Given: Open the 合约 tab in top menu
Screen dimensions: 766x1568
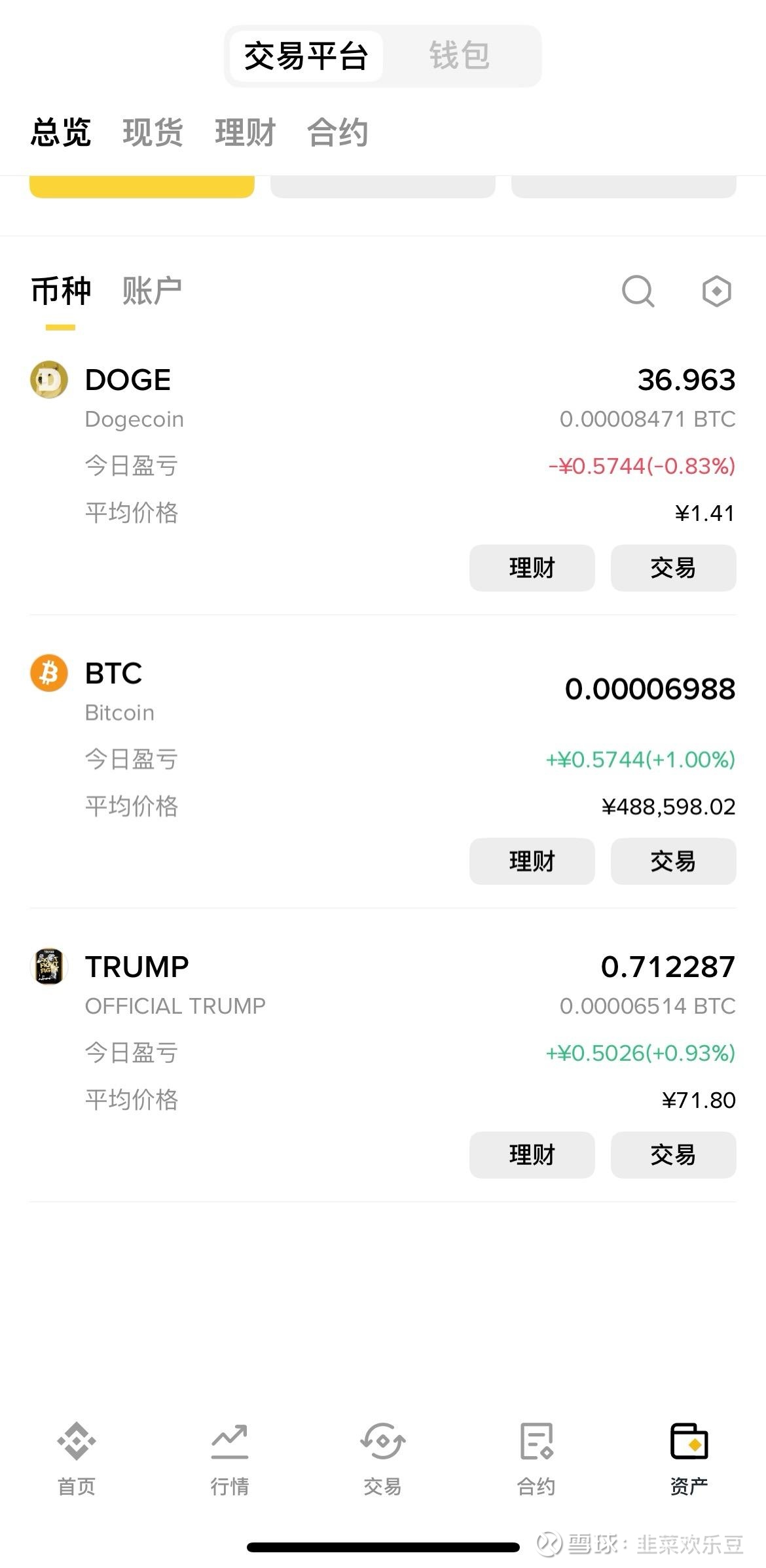Looking at the screenshot, I should pos(338,132).
